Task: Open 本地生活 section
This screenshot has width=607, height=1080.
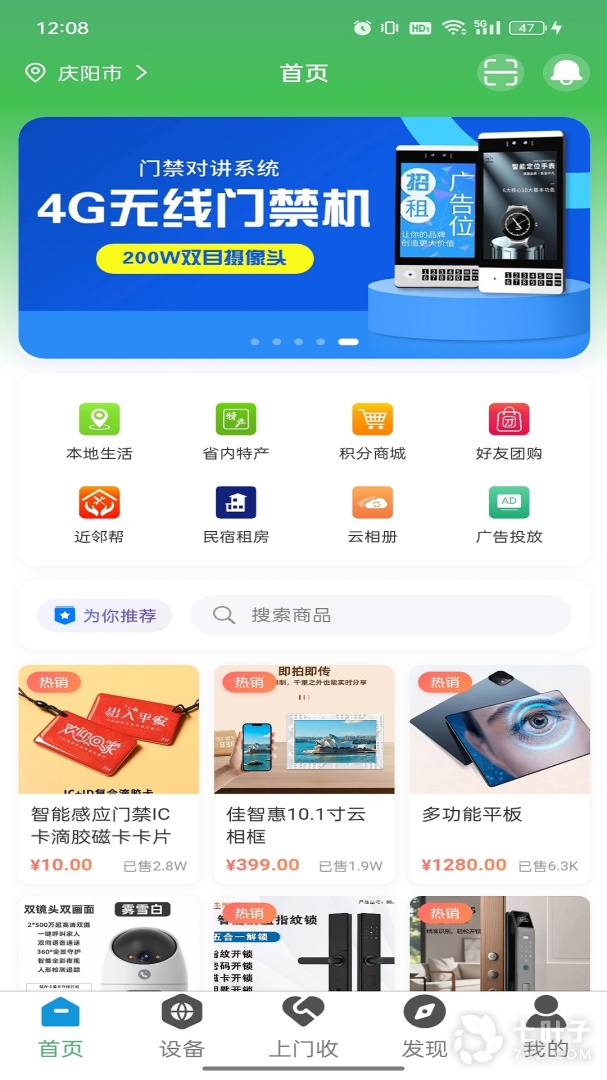Action: point(99,431)
